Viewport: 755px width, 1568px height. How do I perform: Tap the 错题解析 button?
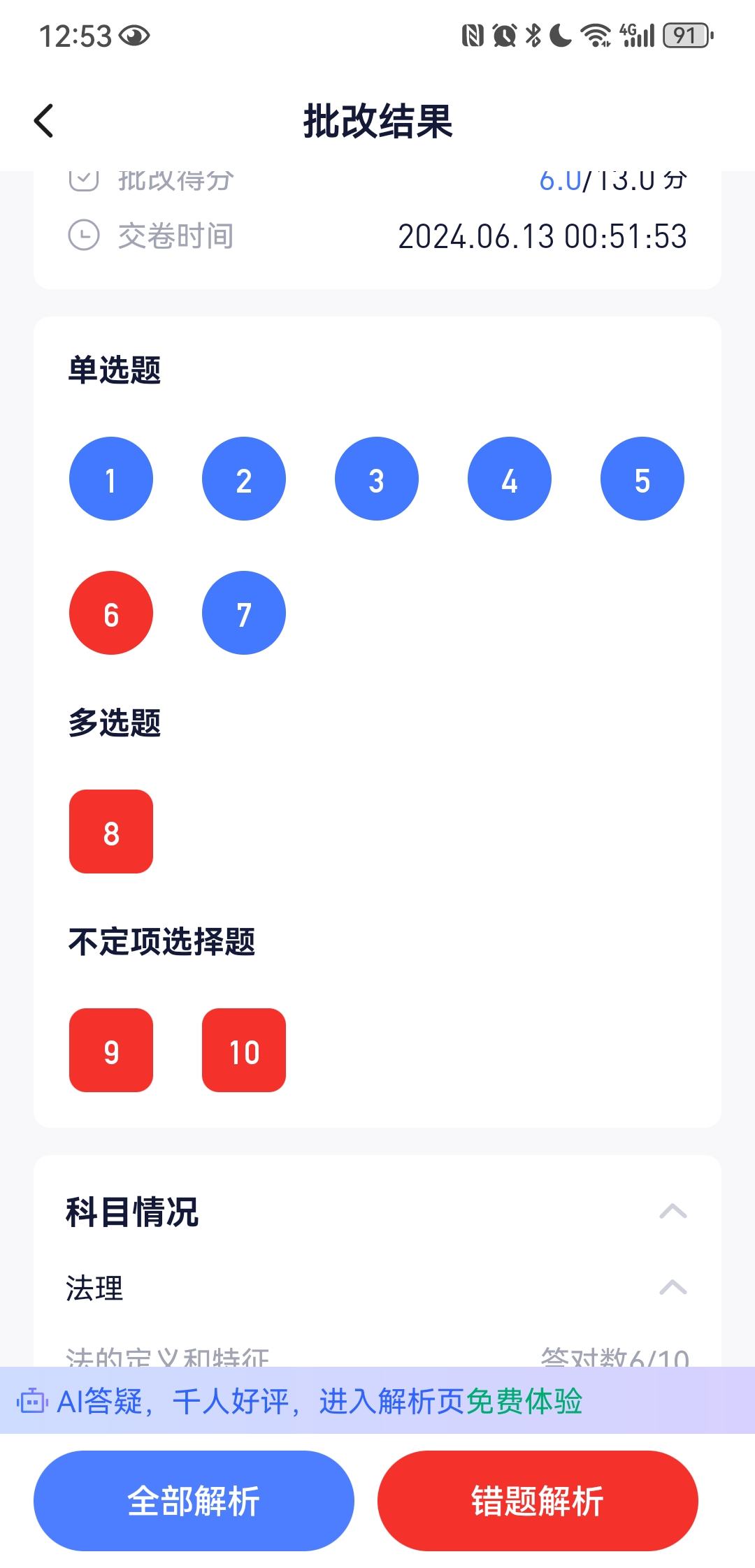point(538,1501)
